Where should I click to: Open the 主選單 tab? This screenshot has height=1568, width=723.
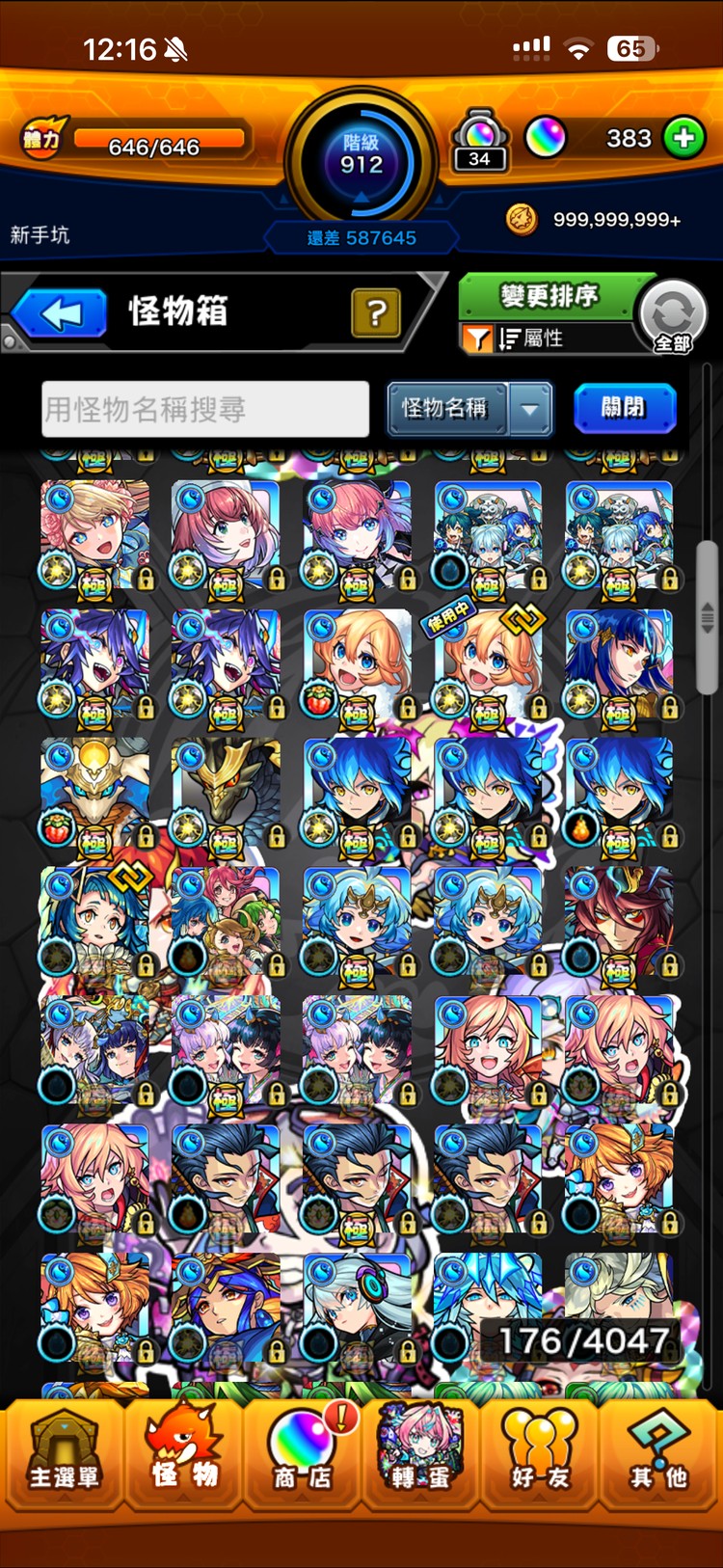pos(63,1454)
